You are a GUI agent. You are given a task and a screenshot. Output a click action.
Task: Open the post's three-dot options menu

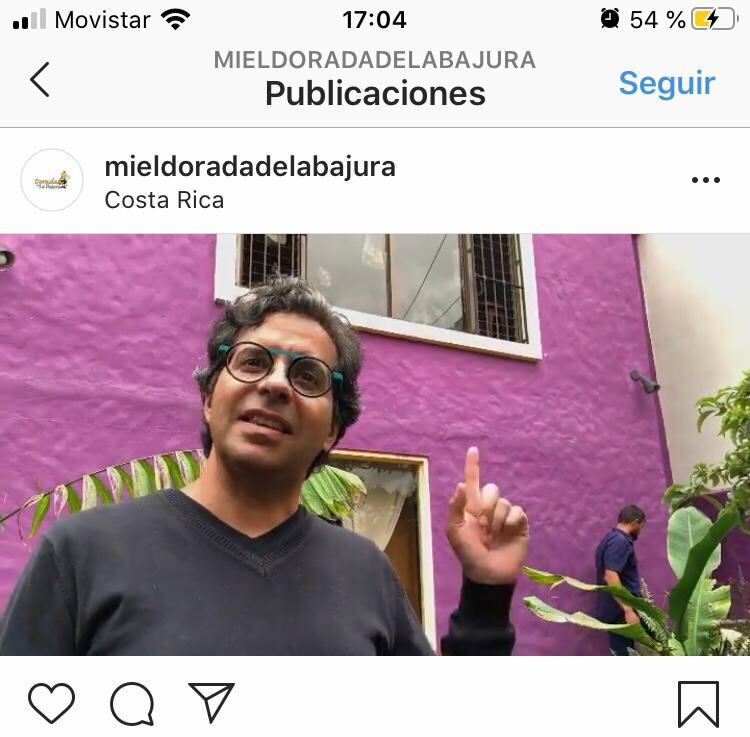click(x=705, y=180)
